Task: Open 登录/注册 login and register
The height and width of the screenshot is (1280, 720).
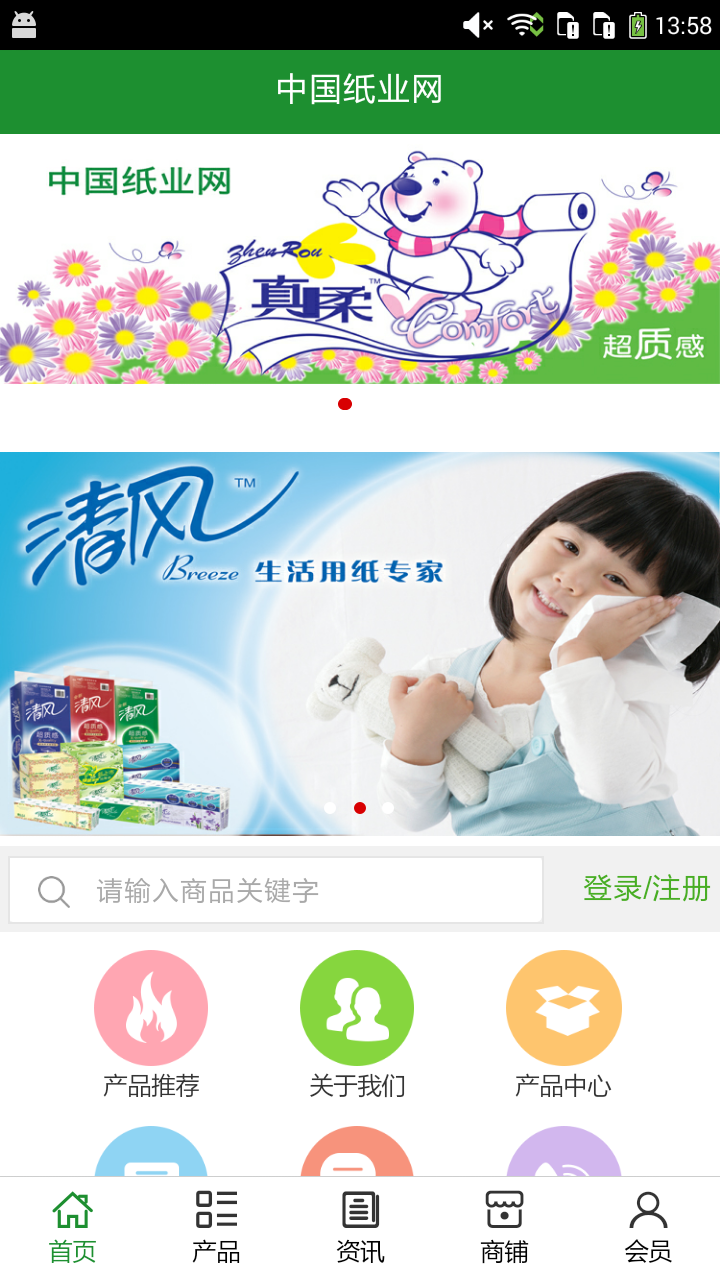Action: 646,888
